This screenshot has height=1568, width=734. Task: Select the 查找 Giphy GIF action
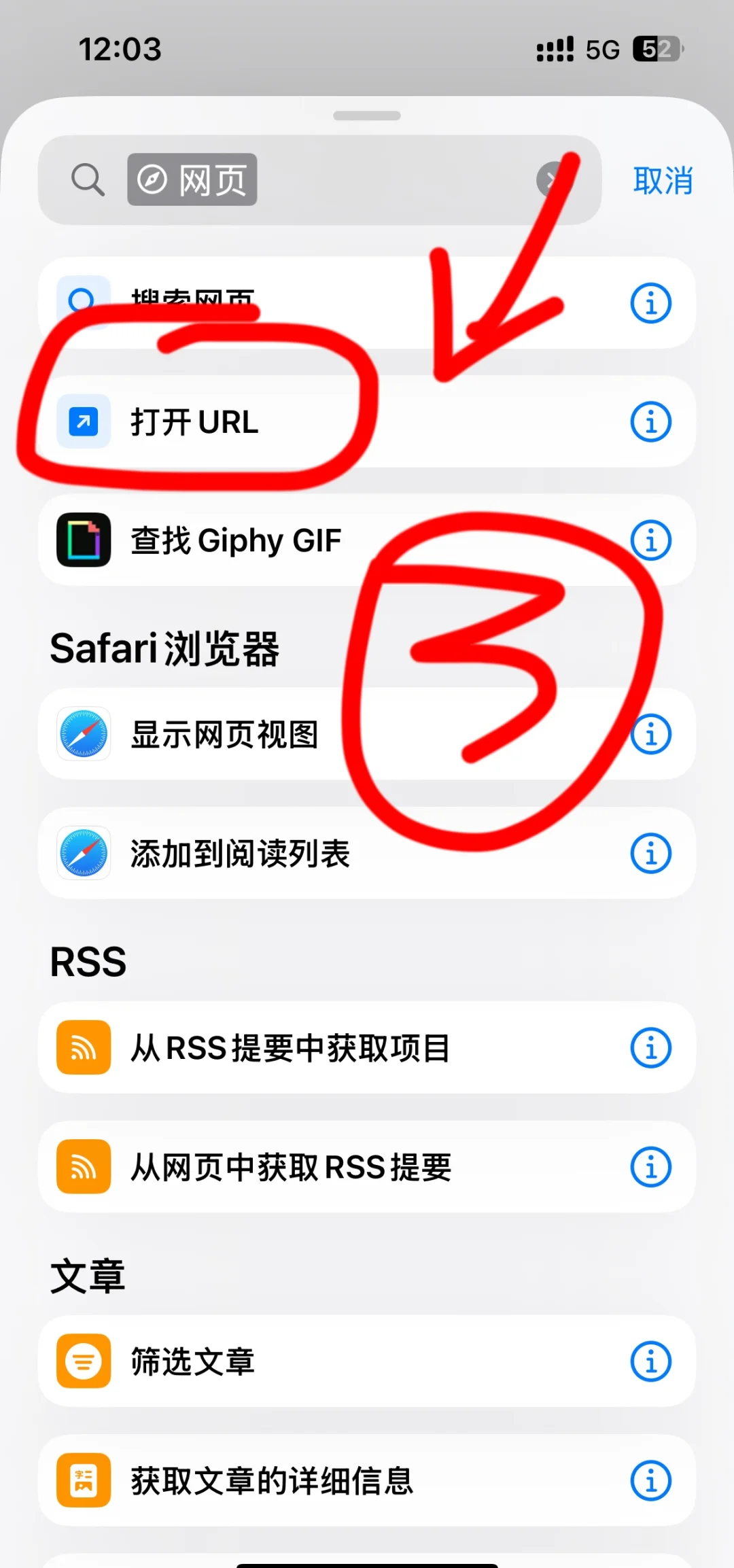[366, 540]
